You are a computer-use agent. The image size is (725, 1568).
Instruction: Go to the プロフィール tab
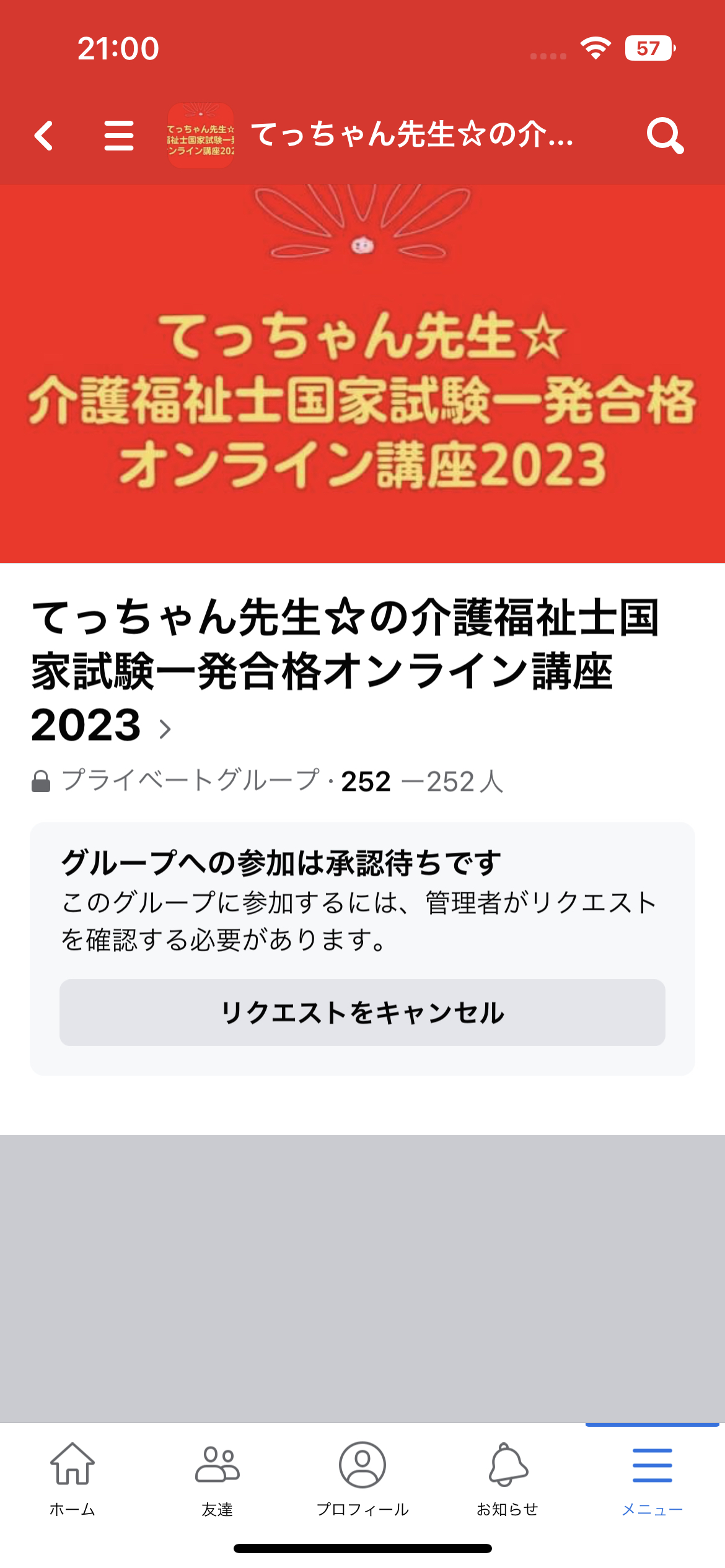(x=362, y=1478)
